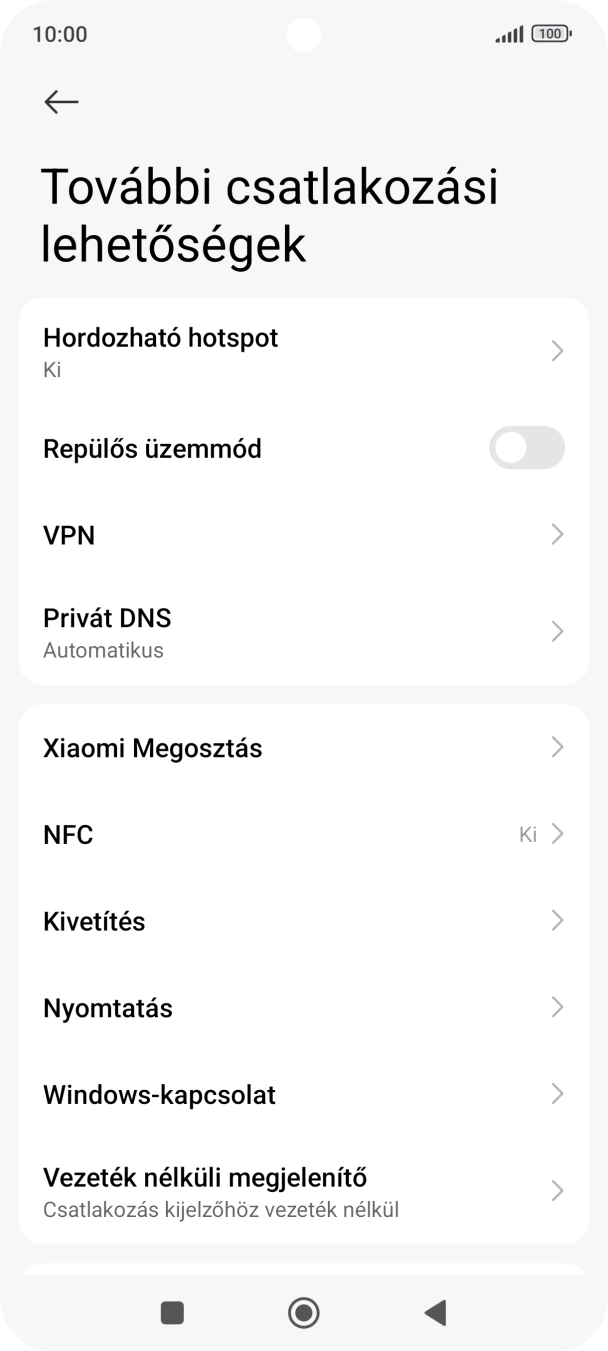Image resolution: width=608 pixels, height=1351 pixels.
Task: Open Xiaomi Megosztás
Action: [x=303, y=748]
